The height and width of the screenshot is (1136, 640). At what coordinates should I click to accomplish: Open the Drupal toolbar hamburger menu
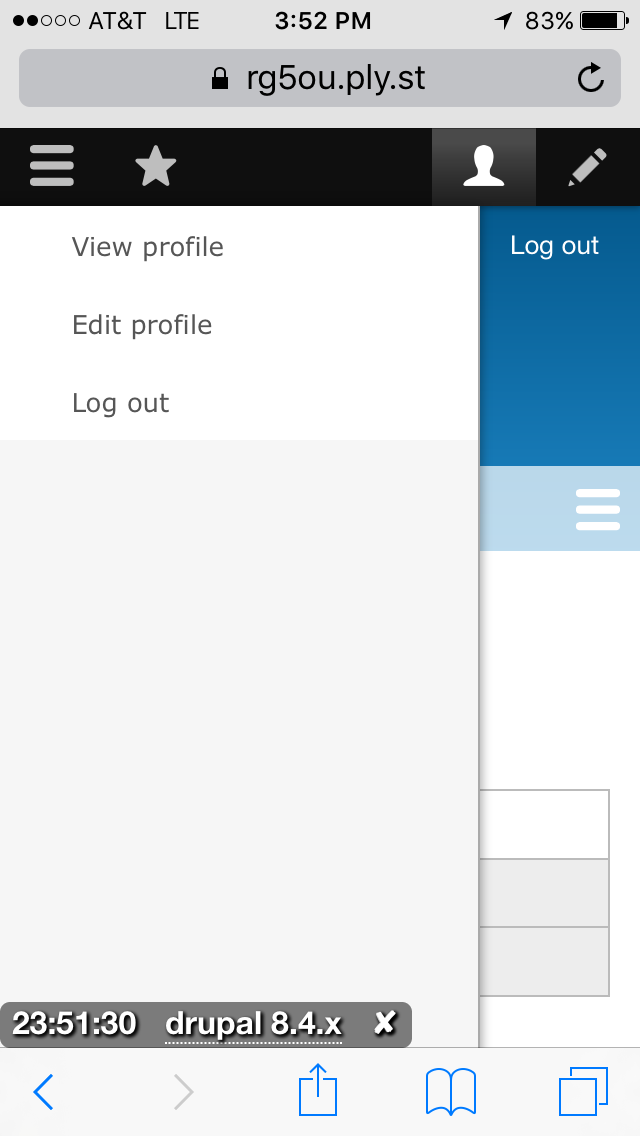pyautogui.click(x=51, y=166)
